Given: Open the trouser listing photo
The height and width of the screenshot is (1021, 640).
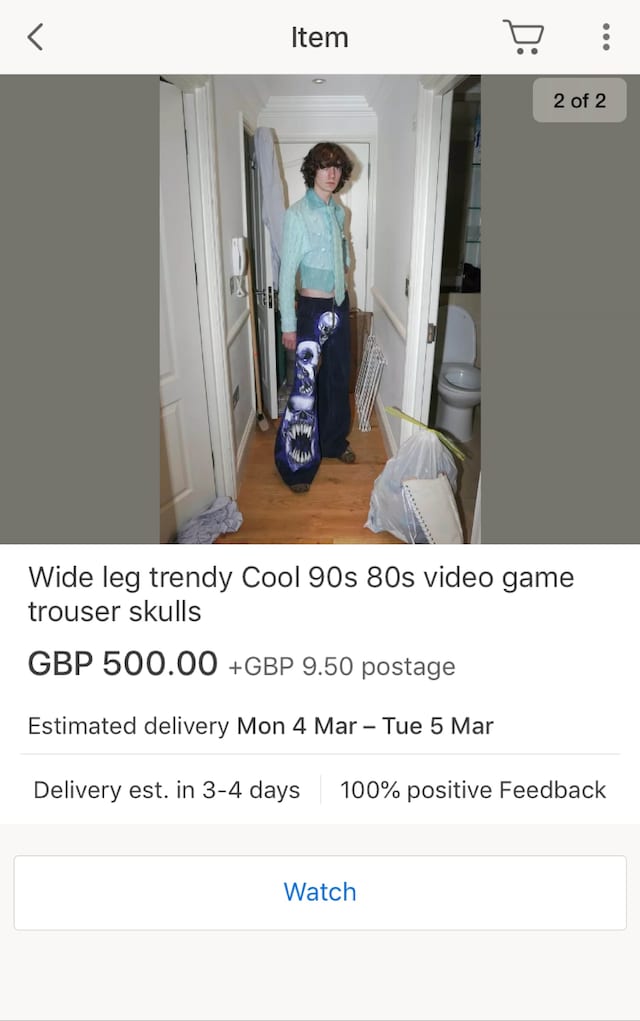Looking at the screenshot, I should tap(320, 309).
